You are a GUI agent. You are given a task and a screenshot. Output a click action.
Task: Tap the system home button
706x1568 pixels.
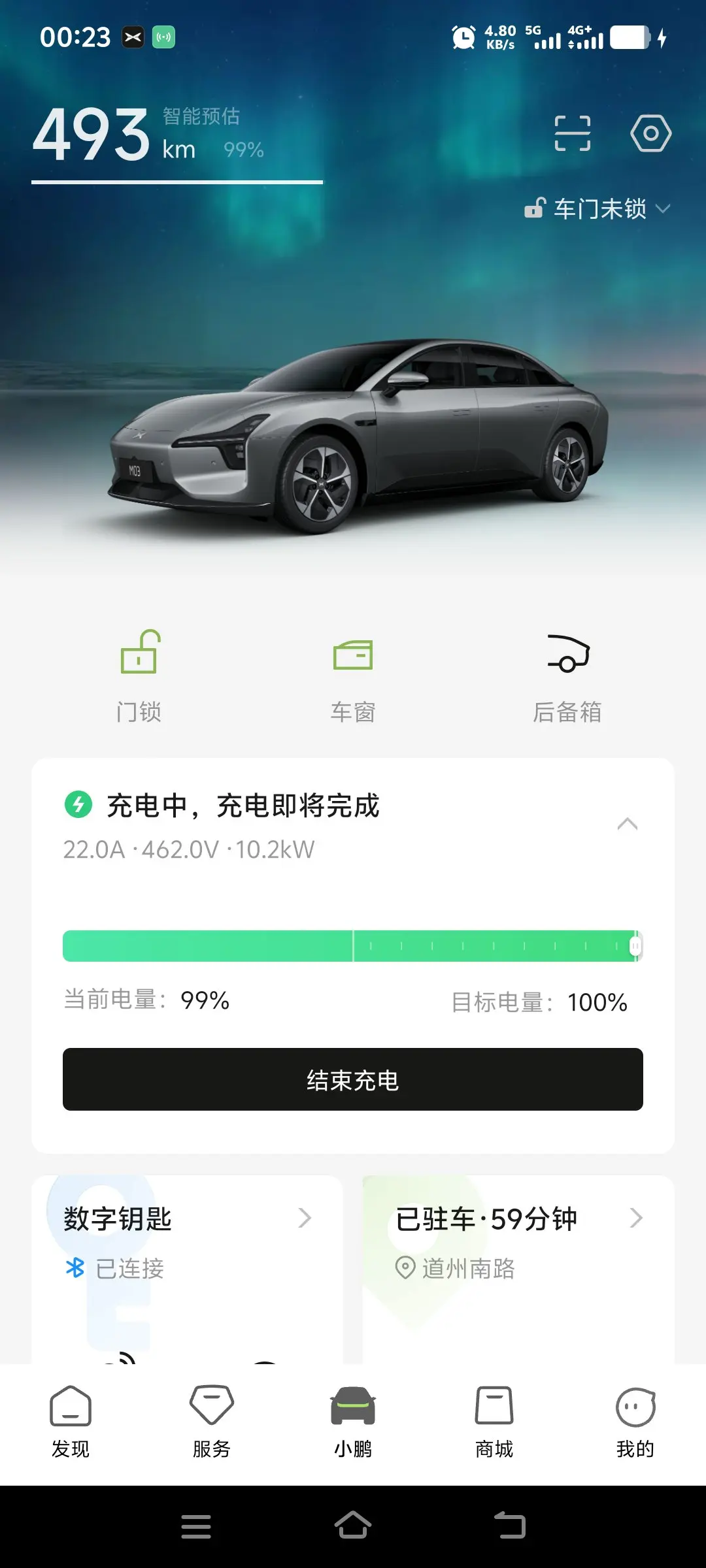tap(353, 1526)
